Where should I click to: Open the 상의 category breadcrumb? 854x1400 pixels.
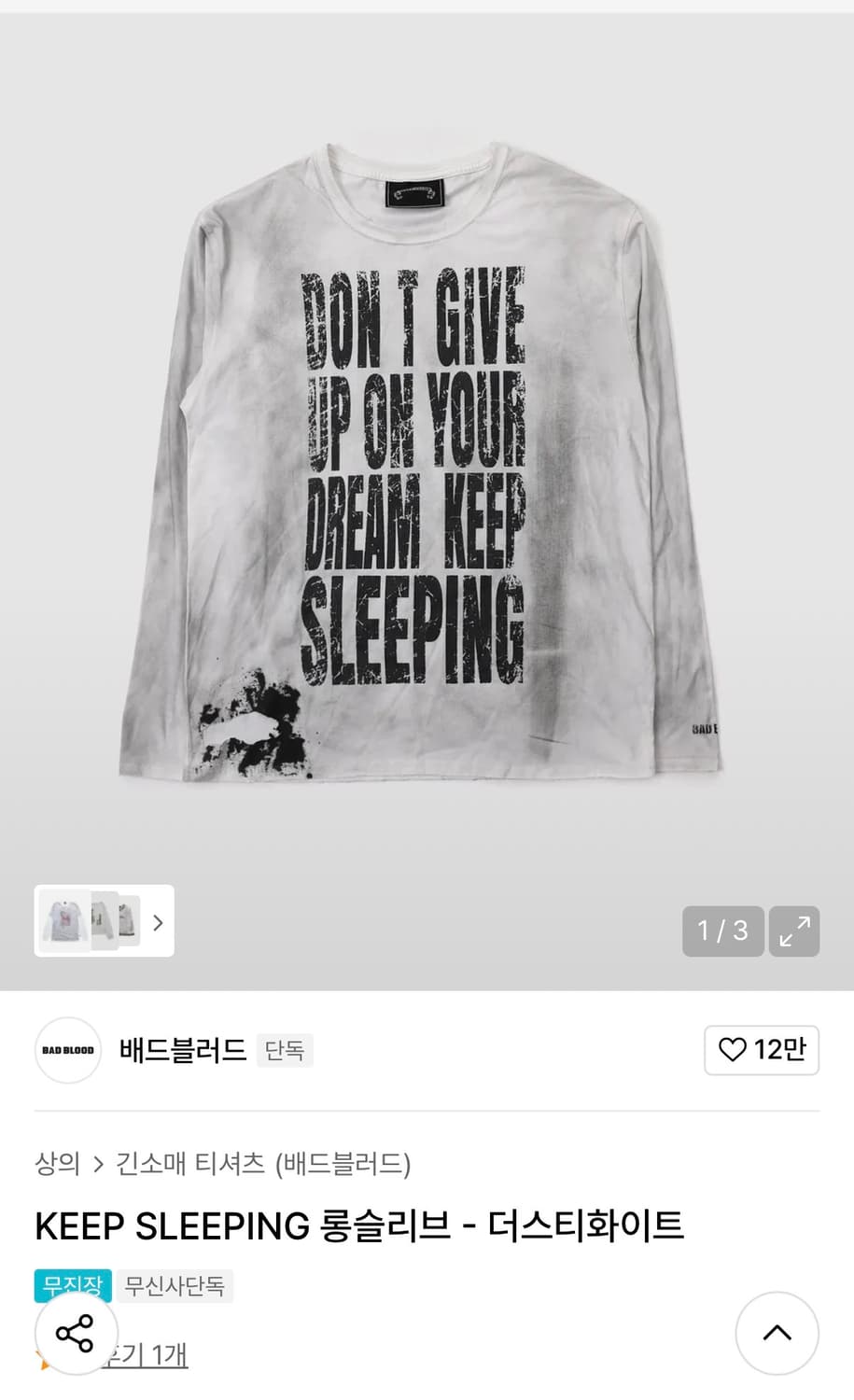(x=56, y=1166)
